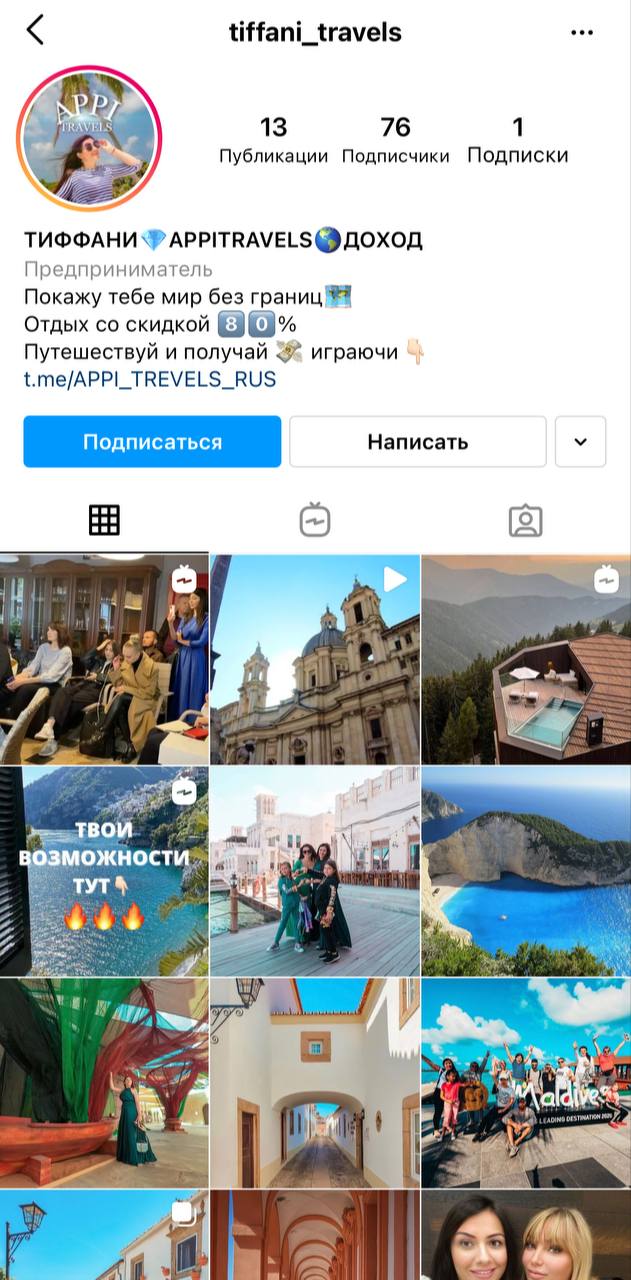View the Подписки list

pos(517,140)
